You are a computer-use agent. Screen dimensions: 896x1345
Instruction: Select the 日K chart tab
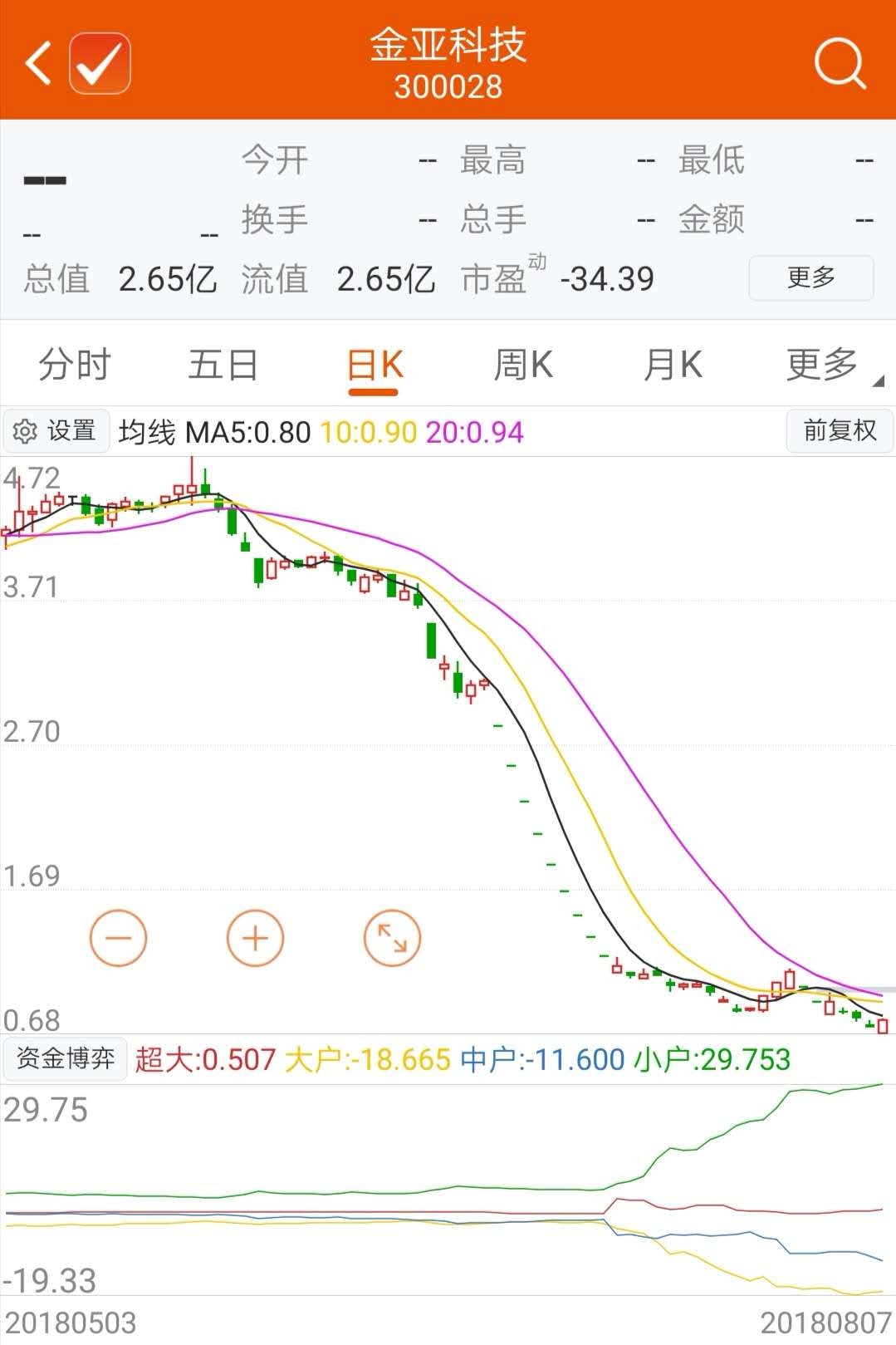click(x=374, y=365)
